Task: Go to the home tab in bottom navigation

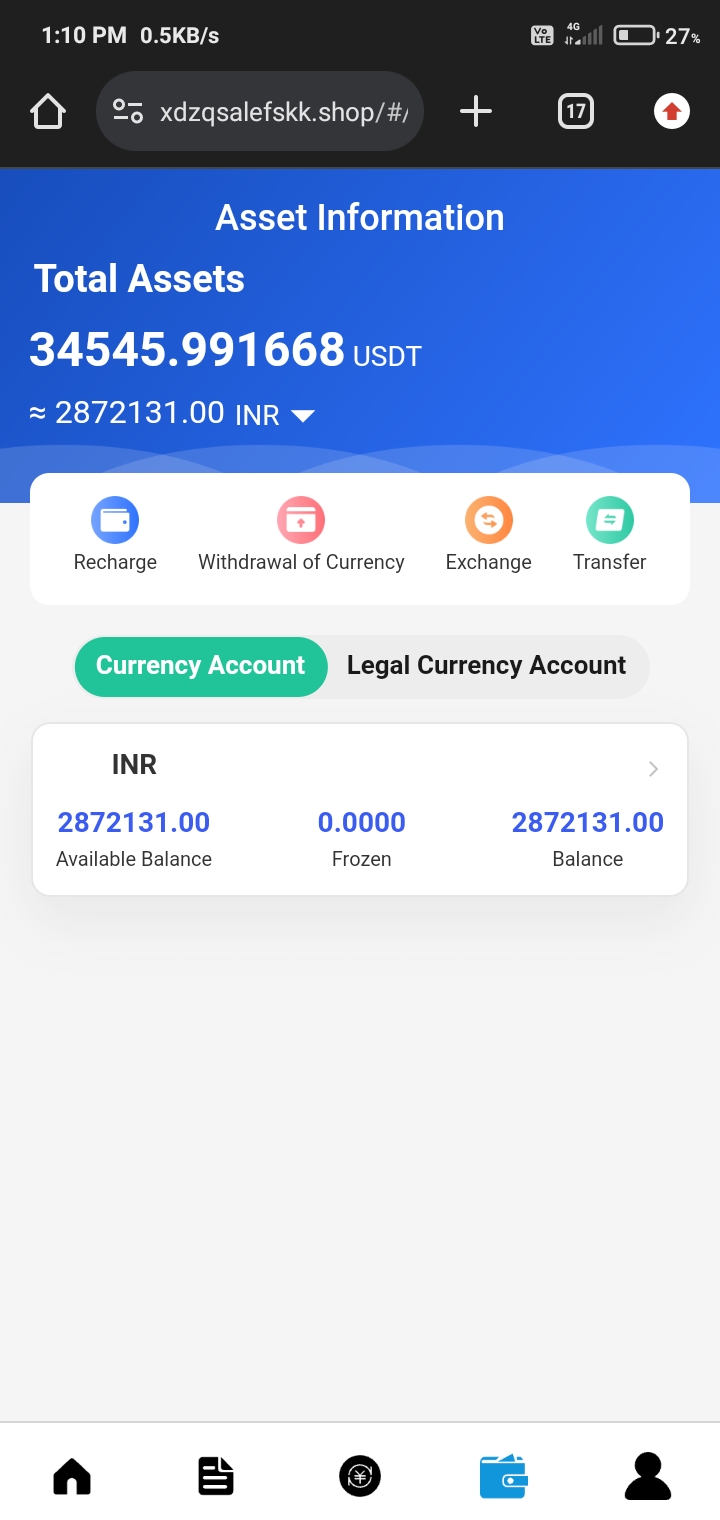Action: coord(72,1475)
